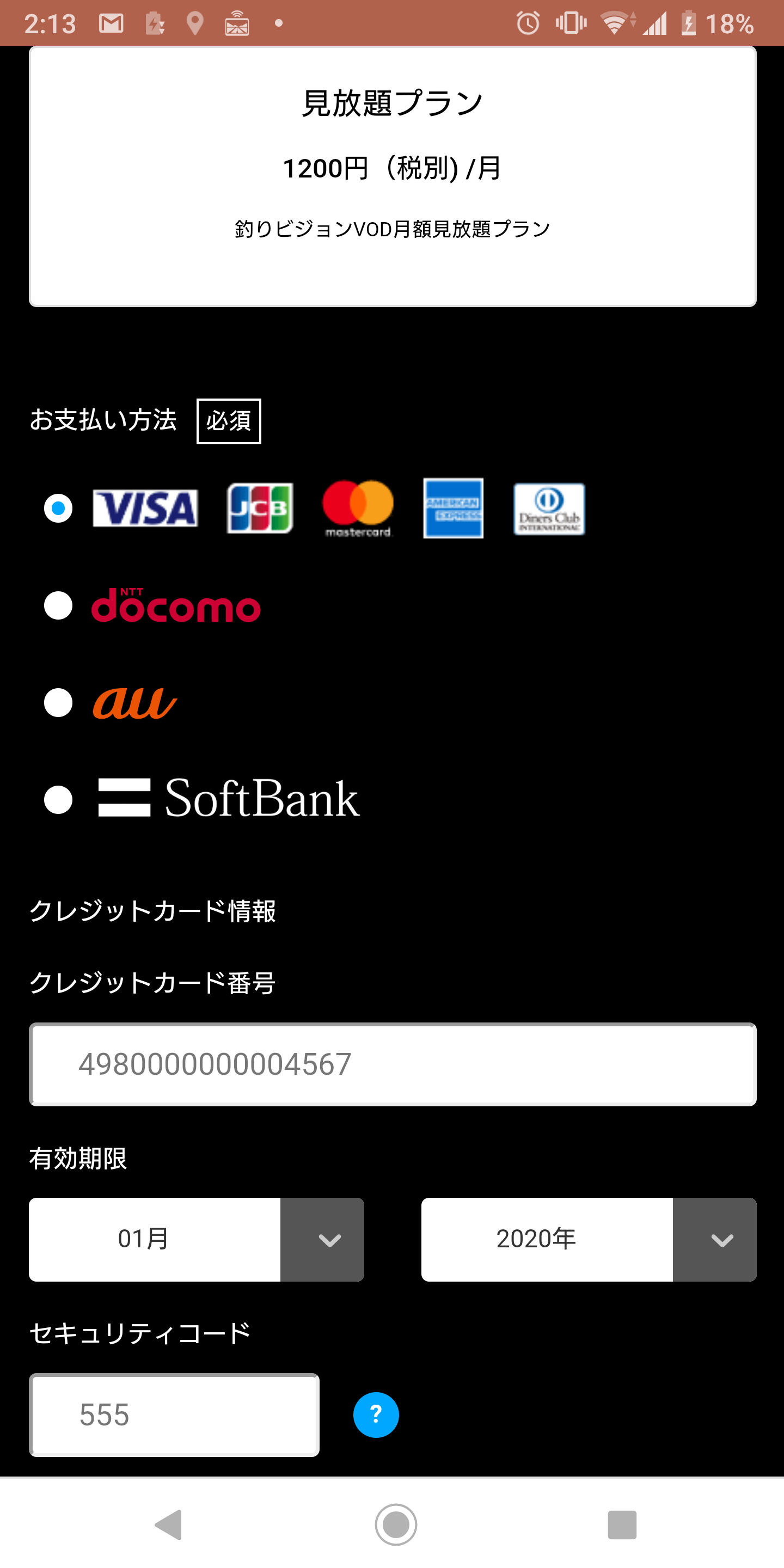Choose docomo as payment method
The height and width of the screenshot is (1568, 784).
click(58, 605)
